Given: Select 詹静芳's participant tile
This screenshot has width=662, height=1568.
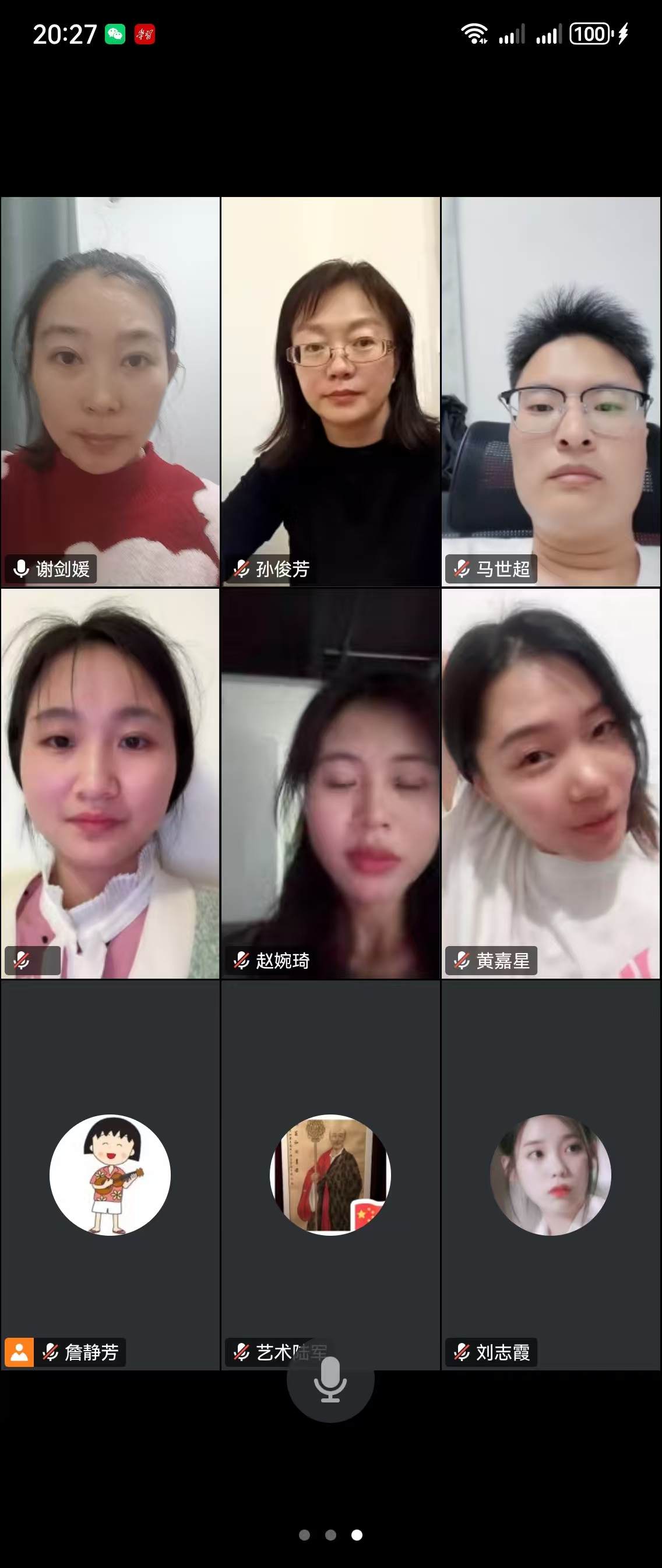Looking at the screenshot, I should (x=110, y=1175).
